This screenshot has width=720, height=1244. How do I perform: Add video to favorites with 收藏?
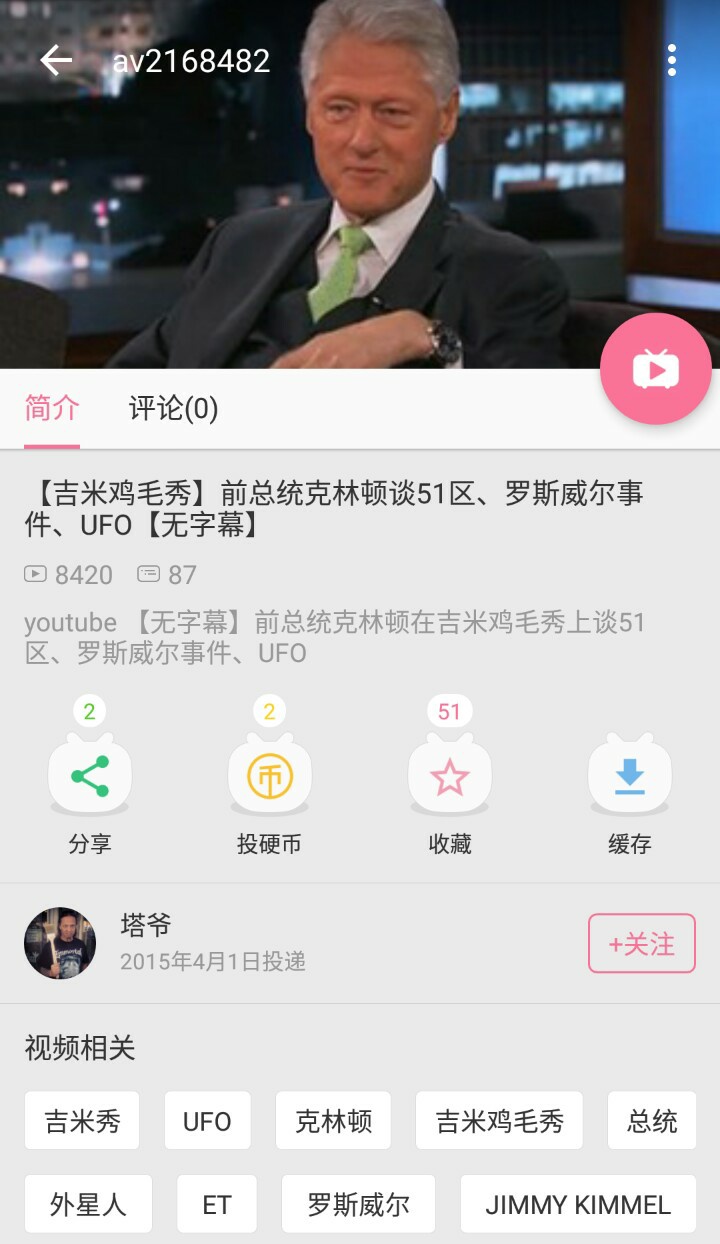click(449, 777)
